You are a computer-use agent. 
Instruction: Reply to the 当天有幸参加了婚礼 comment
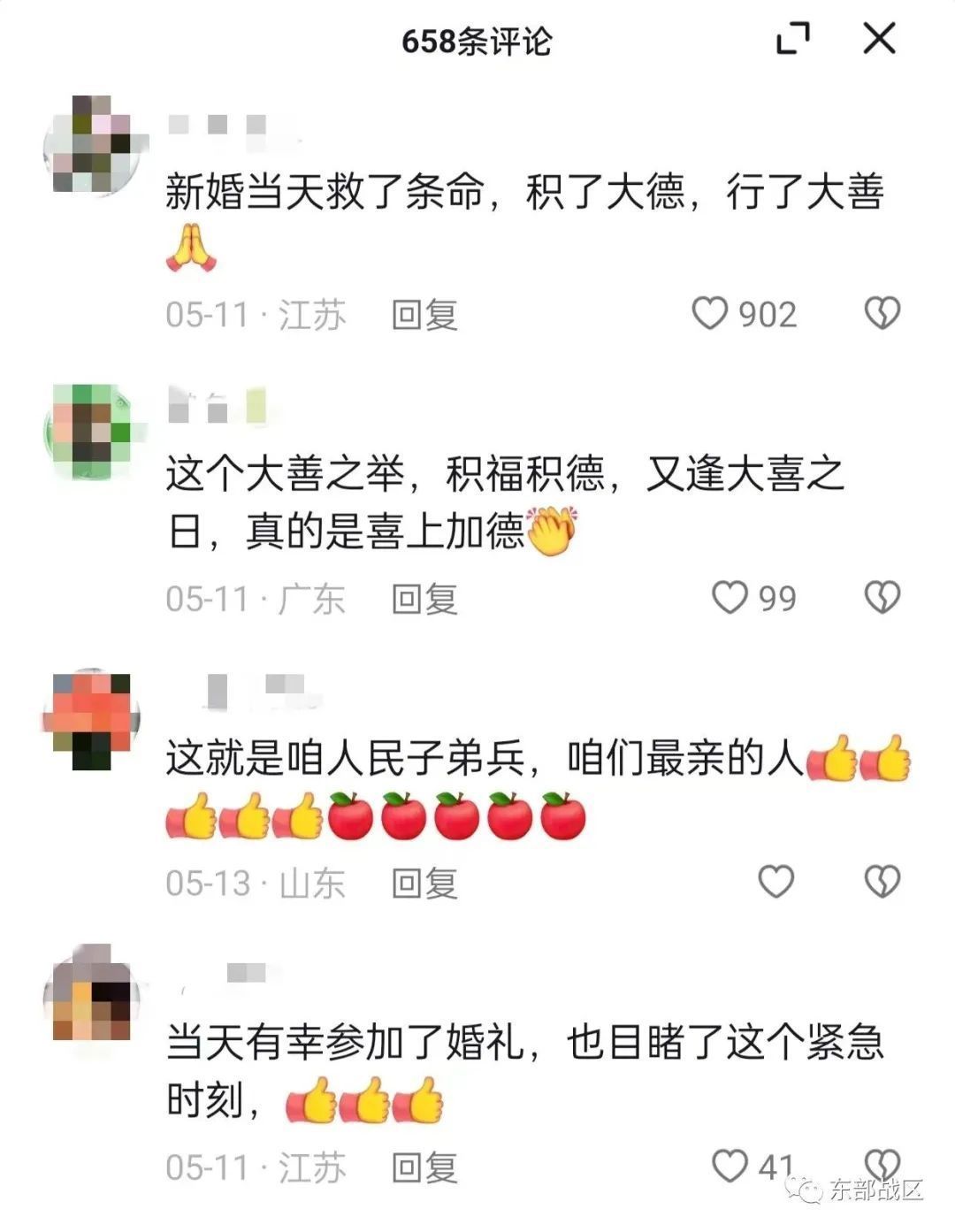click(x=424, y=1167)
